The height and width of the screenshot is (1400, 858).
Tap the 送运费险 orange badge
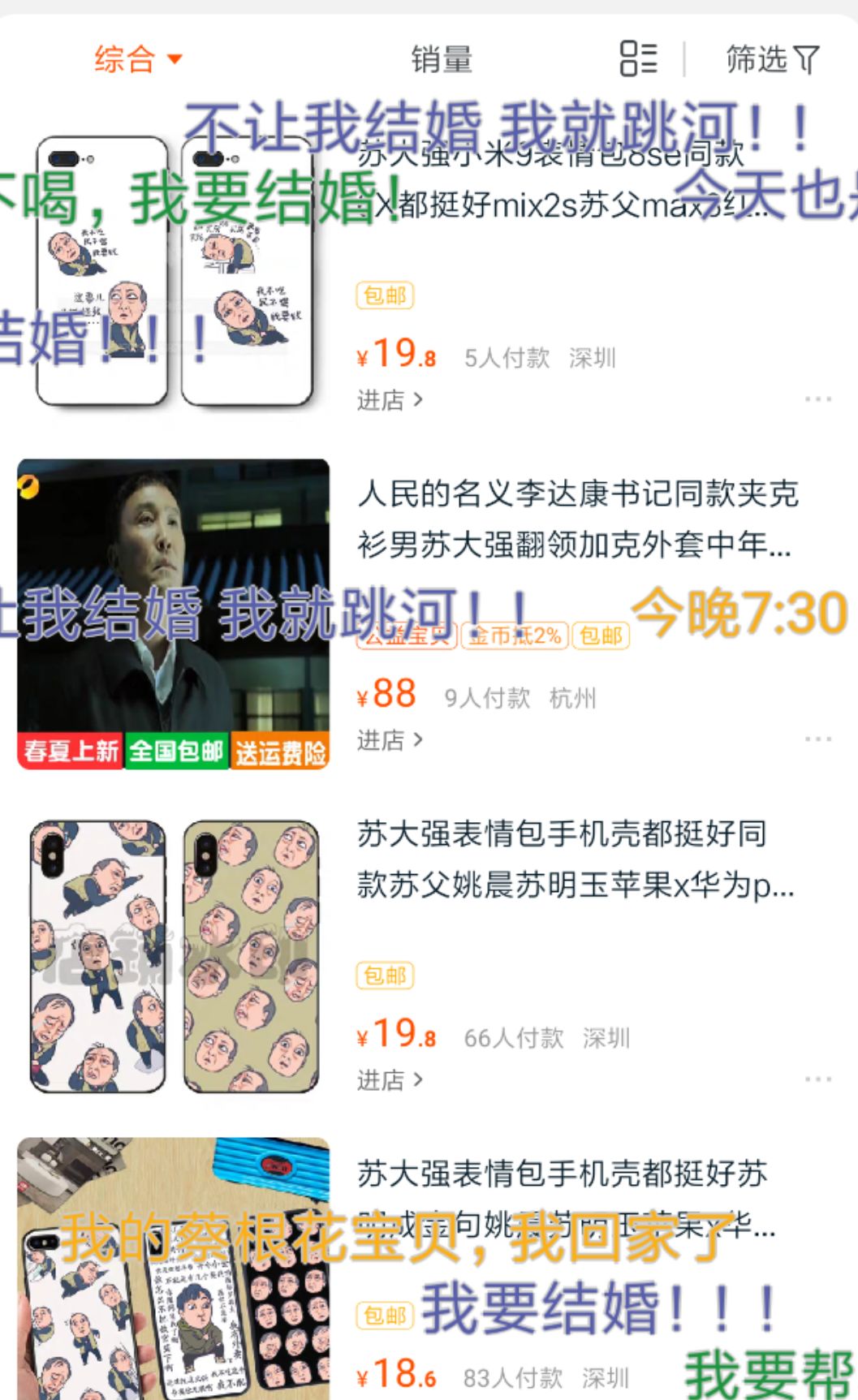[280, 752]
